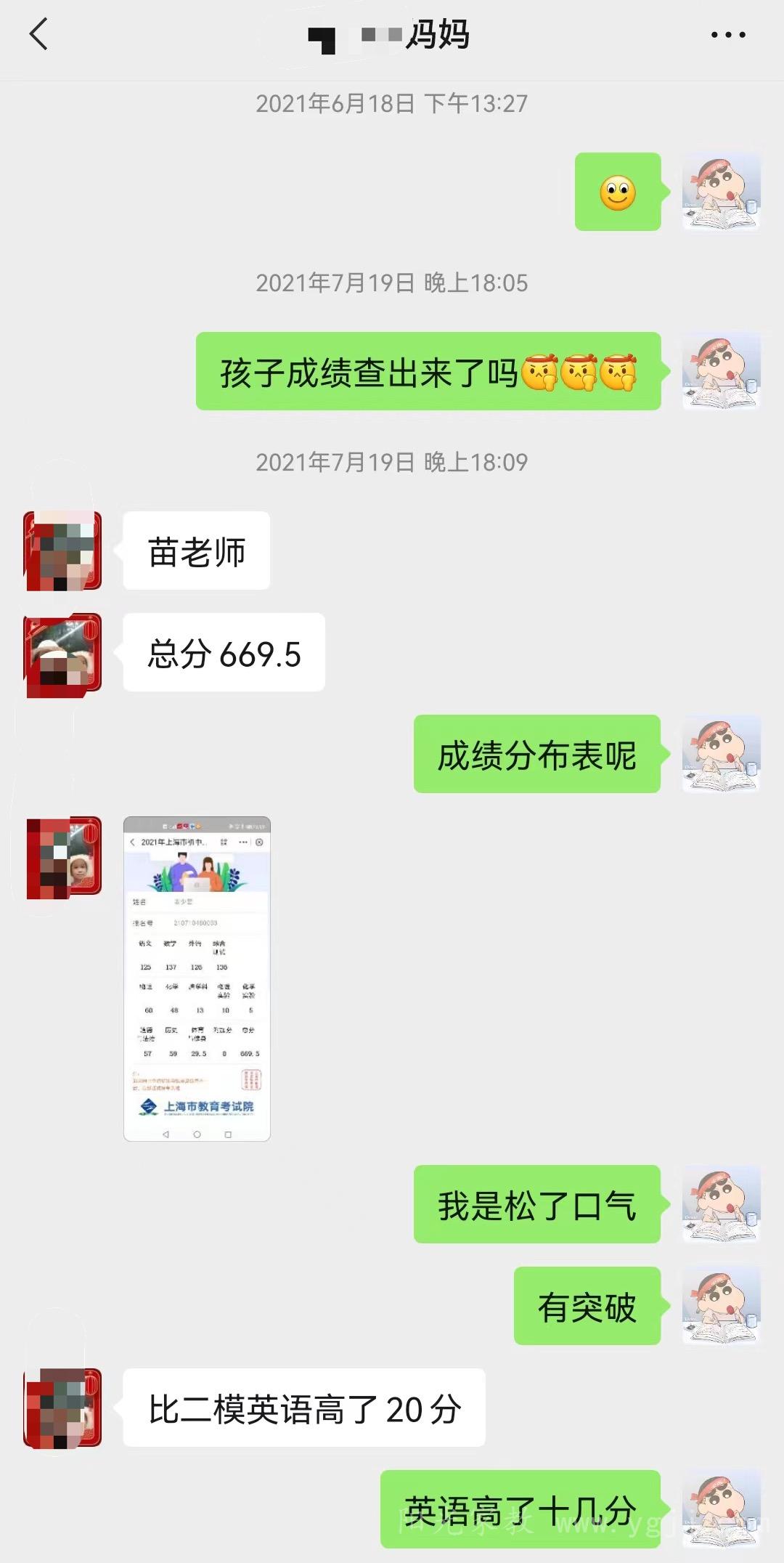The height and width of the screenshot is (1563, 784).
Task: Tap own avatar beside 成绩分布表呢 message
Action: (721, 754)
